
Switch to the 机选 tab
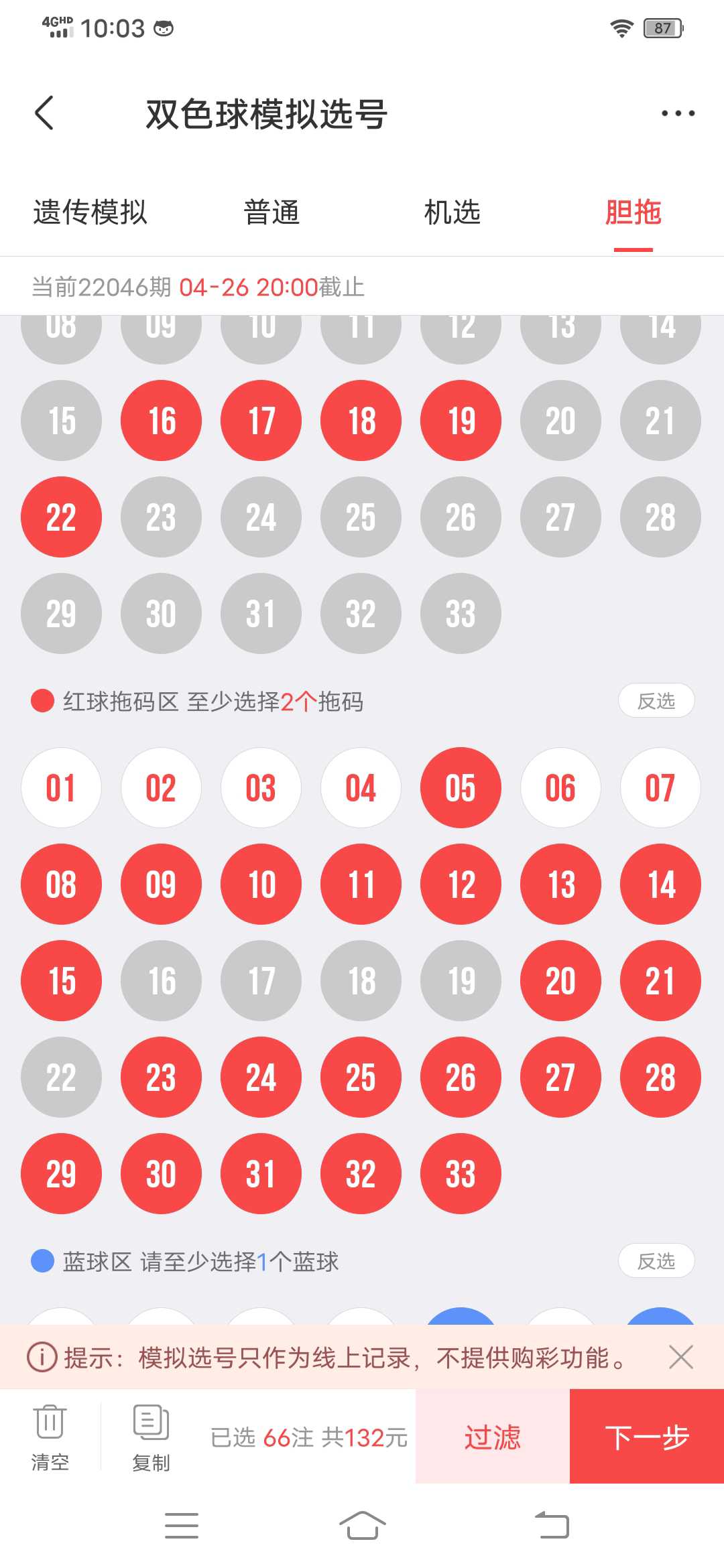[x=452, y=212]
